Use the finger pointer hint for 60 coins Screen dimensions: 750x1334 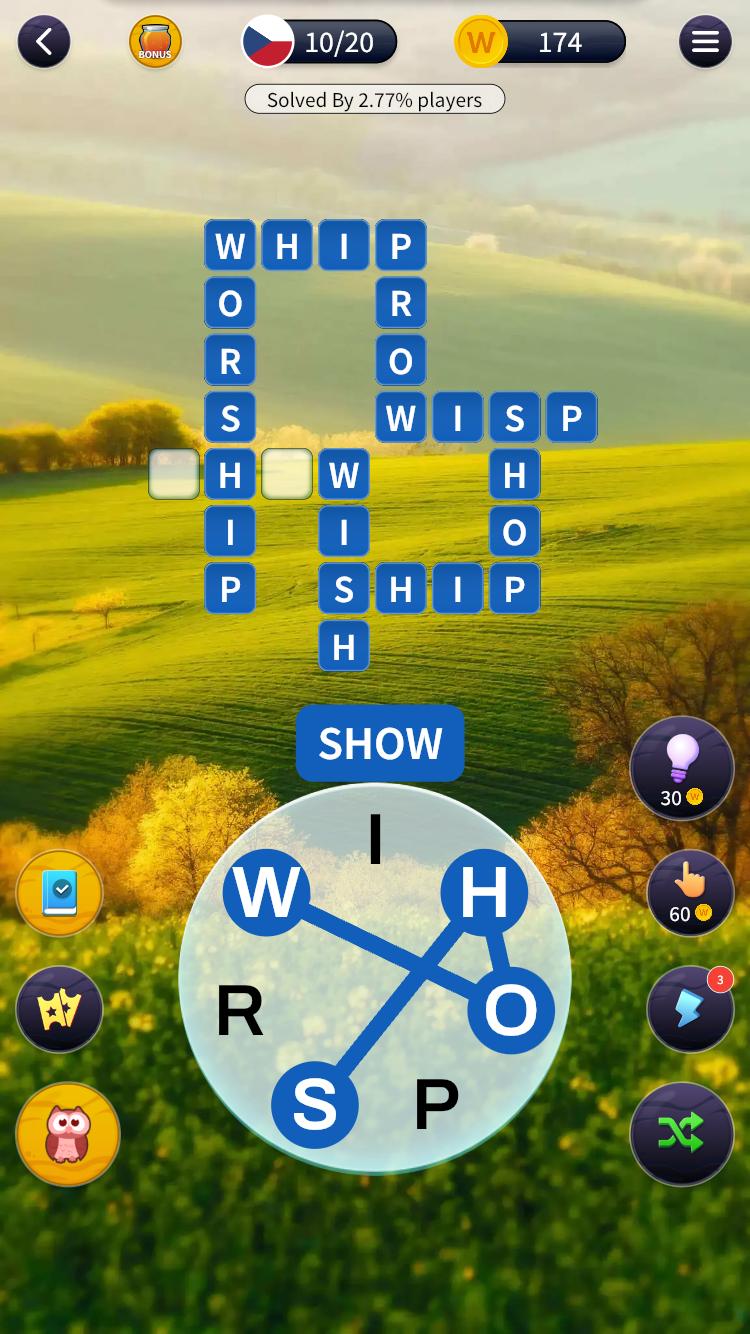[x=690, y=892]
